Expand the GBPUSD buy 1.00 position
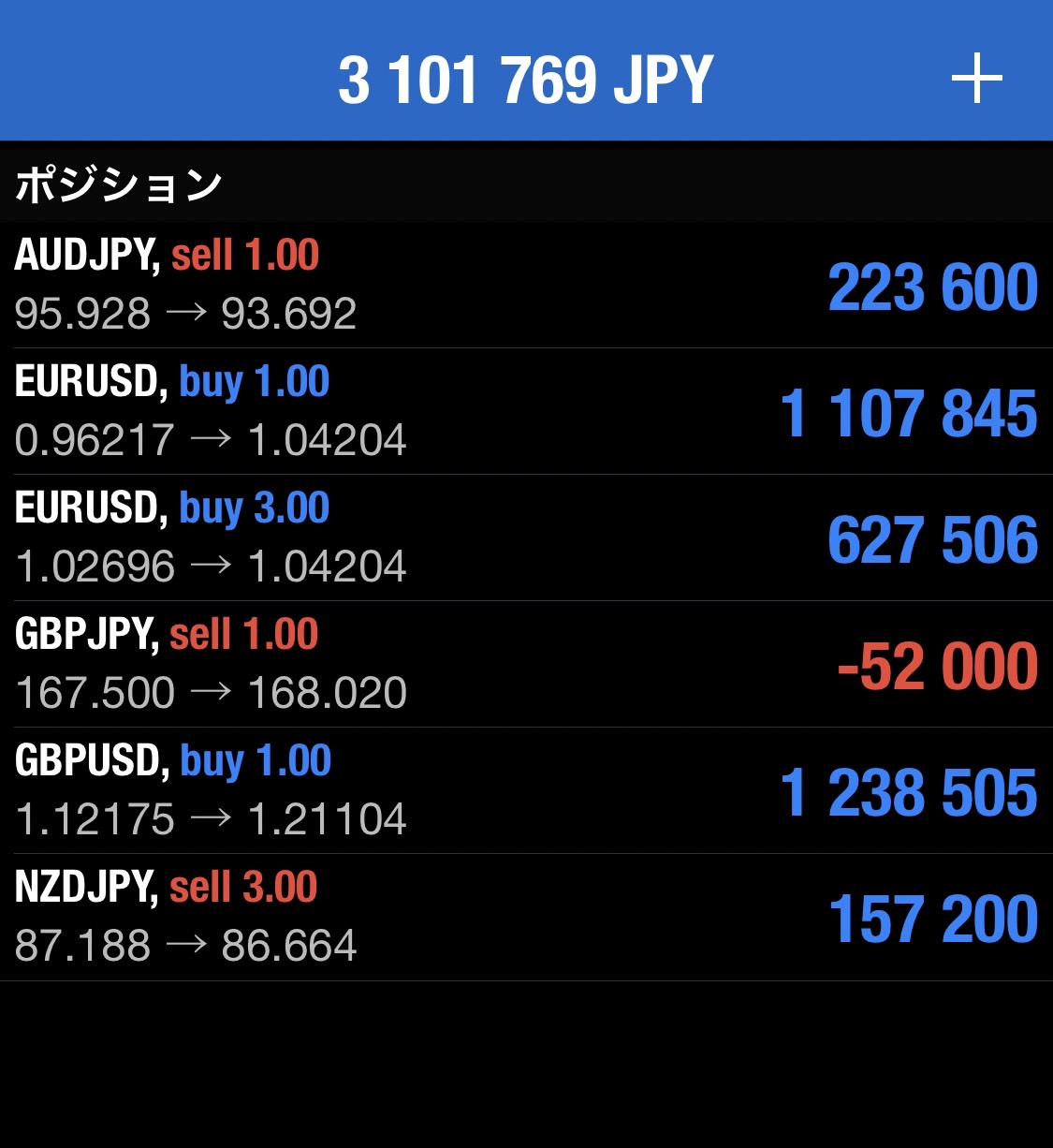1053x1148 pixels. point(524,790)
